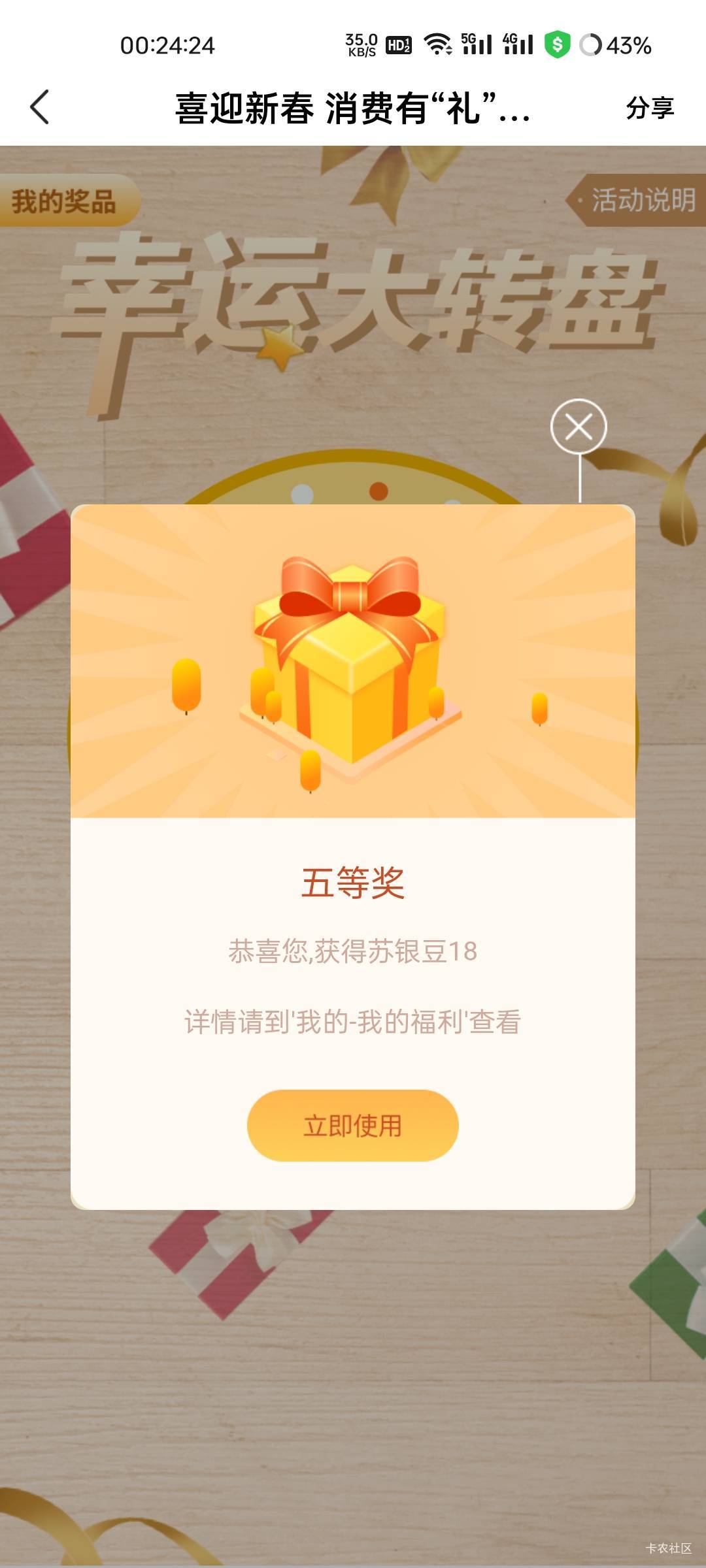Image resolution: width=706 pixels, height=1568 pixels.
Task: Close the prize popup dialog
Action: click(x=579, y=427)
